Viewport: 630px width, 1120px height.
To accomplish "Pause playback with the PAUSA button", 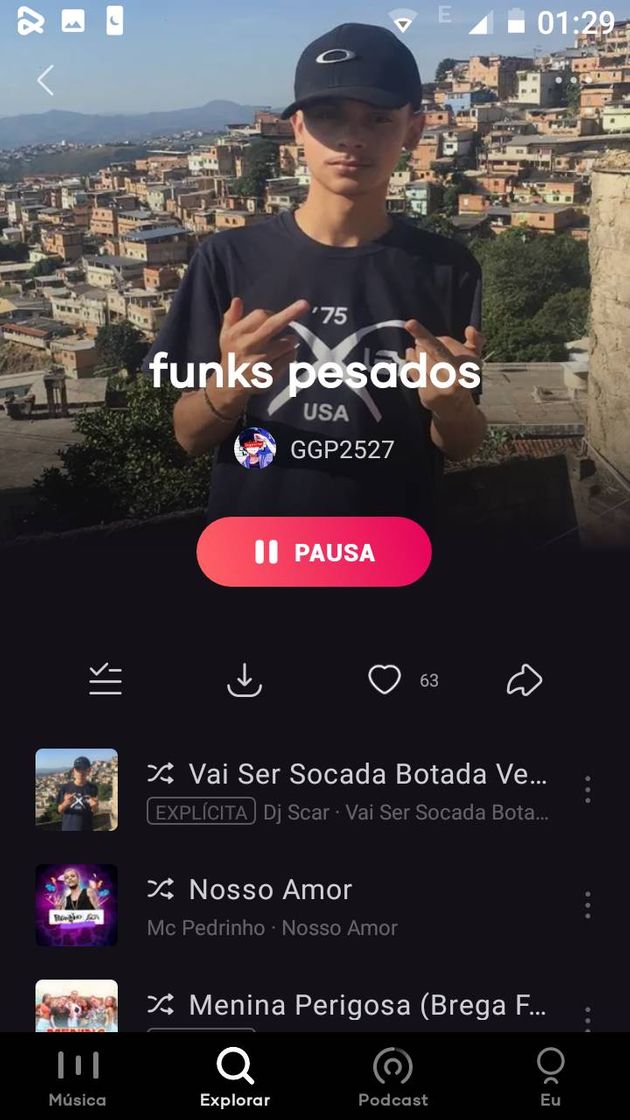I will pos(314,552).
